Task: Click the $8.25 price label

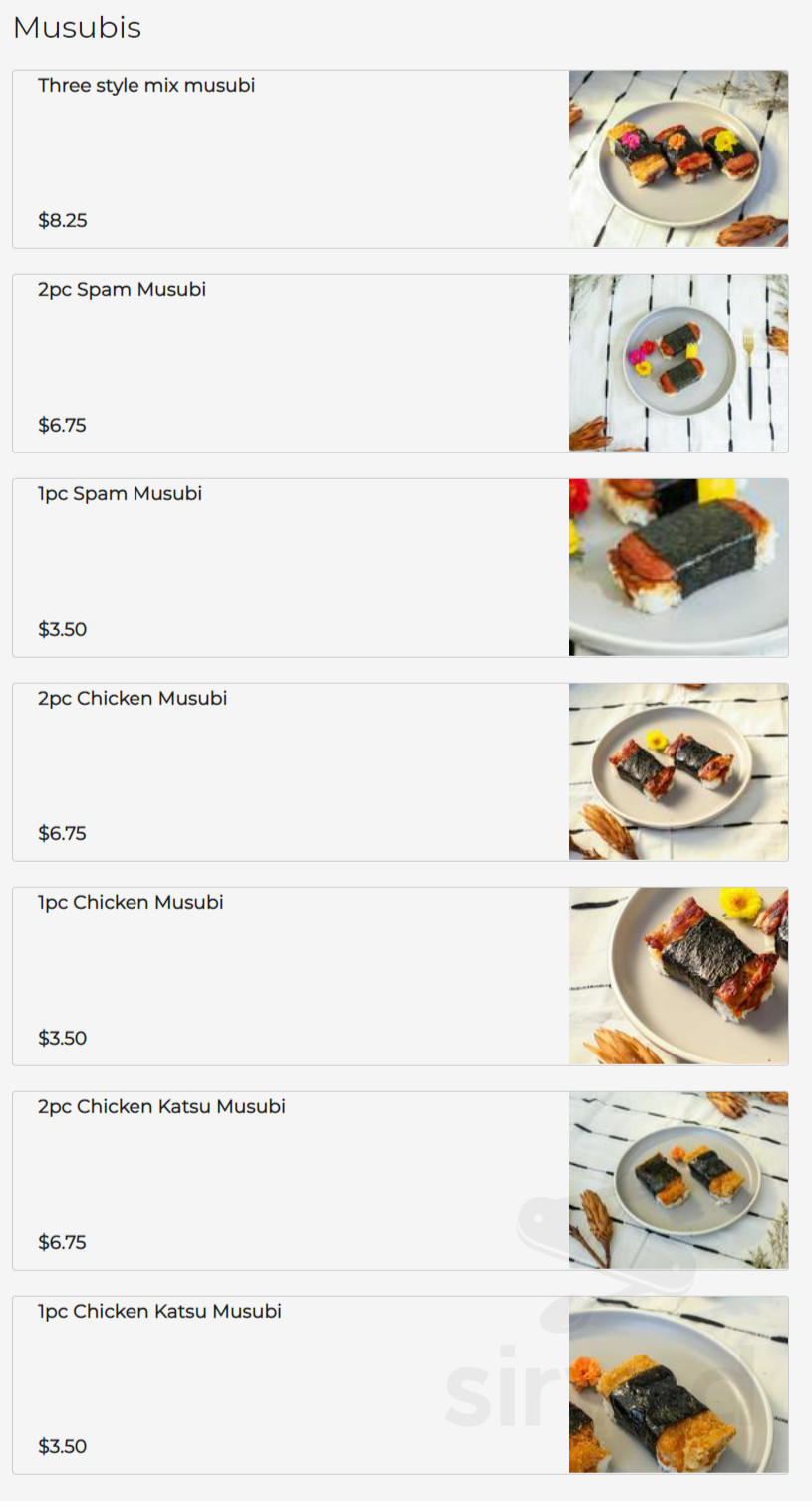Action: point(64,220)
